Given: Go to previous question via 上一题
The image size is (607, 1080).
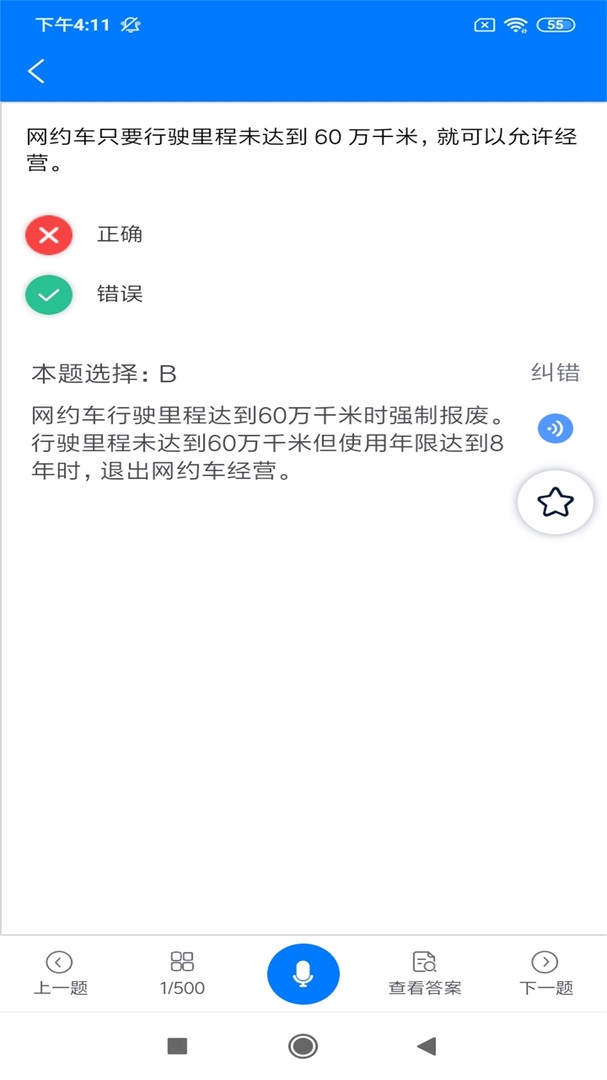Looking at the screenshot, I should [x=61, y=973].
